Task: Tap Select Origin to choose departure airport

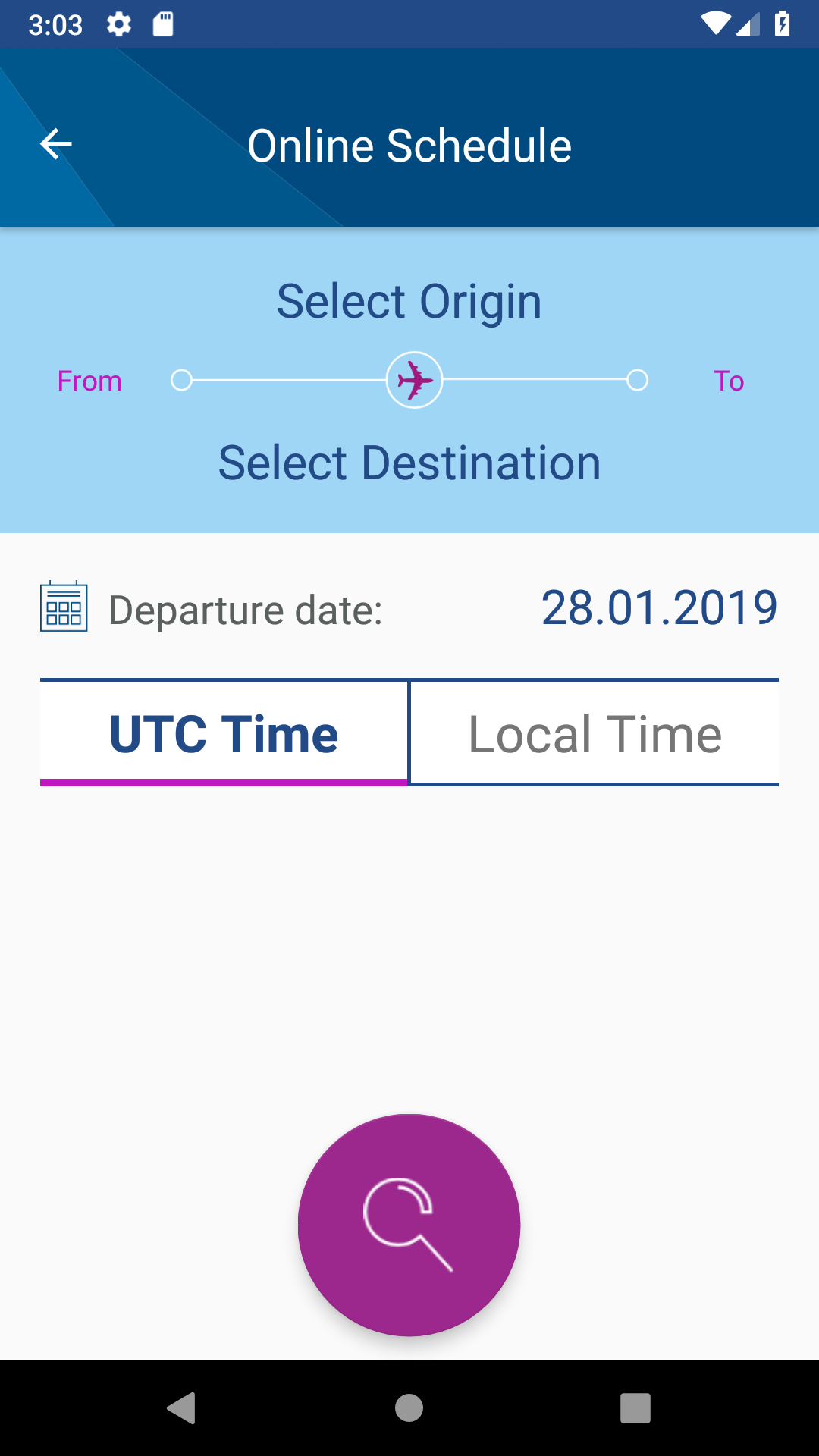Action: (409, 301)
